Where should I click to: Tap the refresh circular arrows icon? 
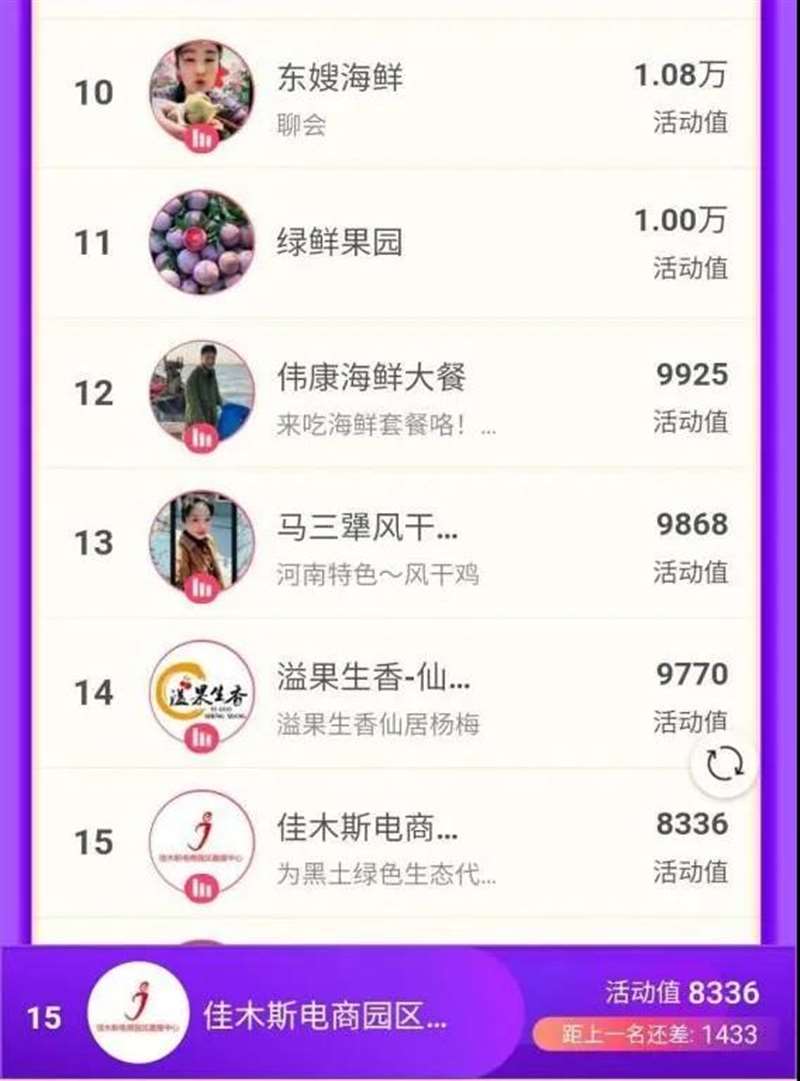(724, 764)
